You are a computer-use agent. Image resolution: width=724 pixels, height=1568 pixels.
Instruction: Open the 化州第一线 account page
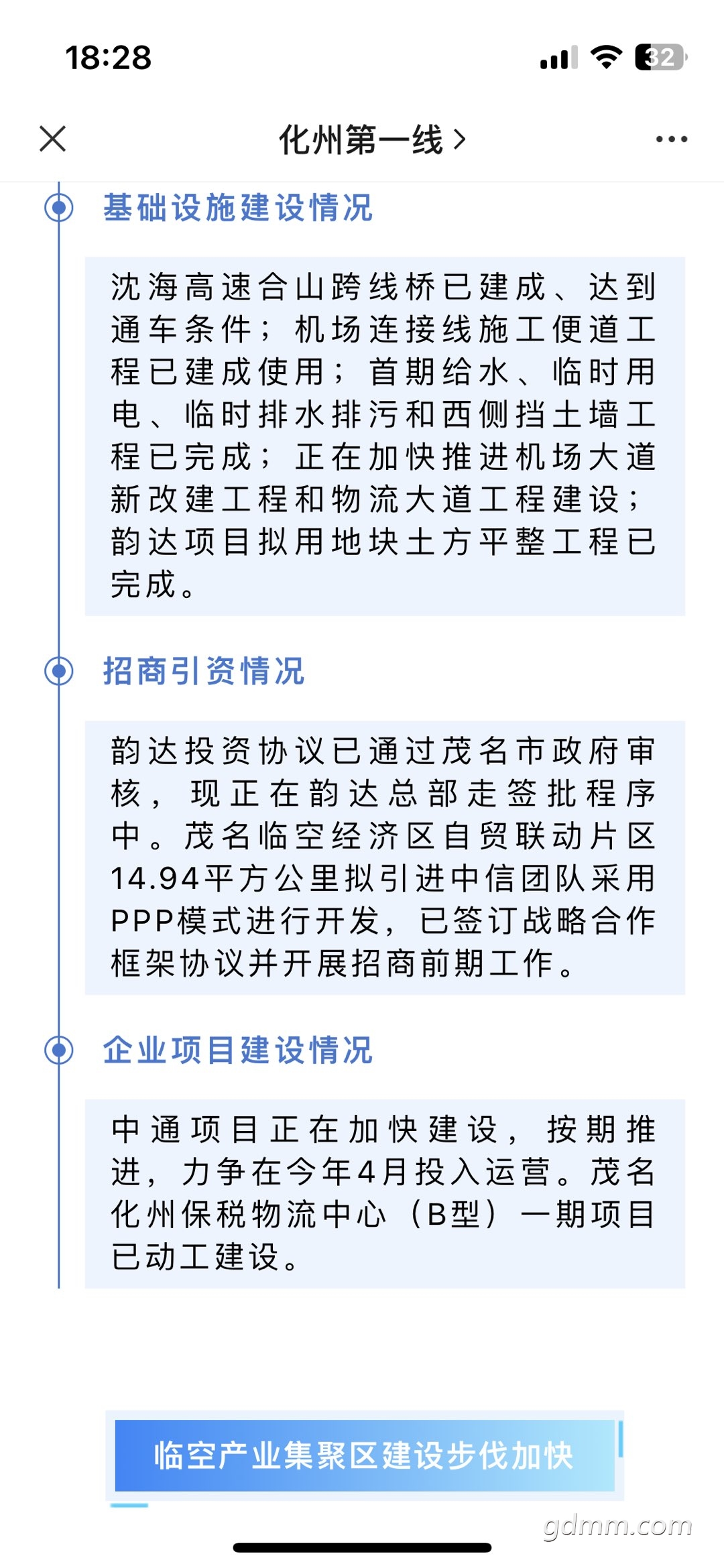pos(372,139)
